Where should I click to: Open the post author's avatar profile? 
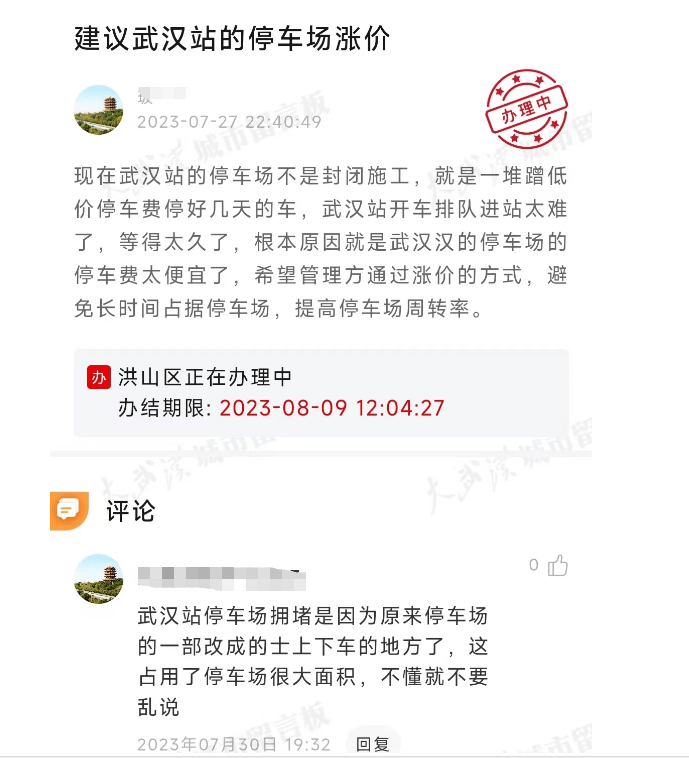click(99, 109)
